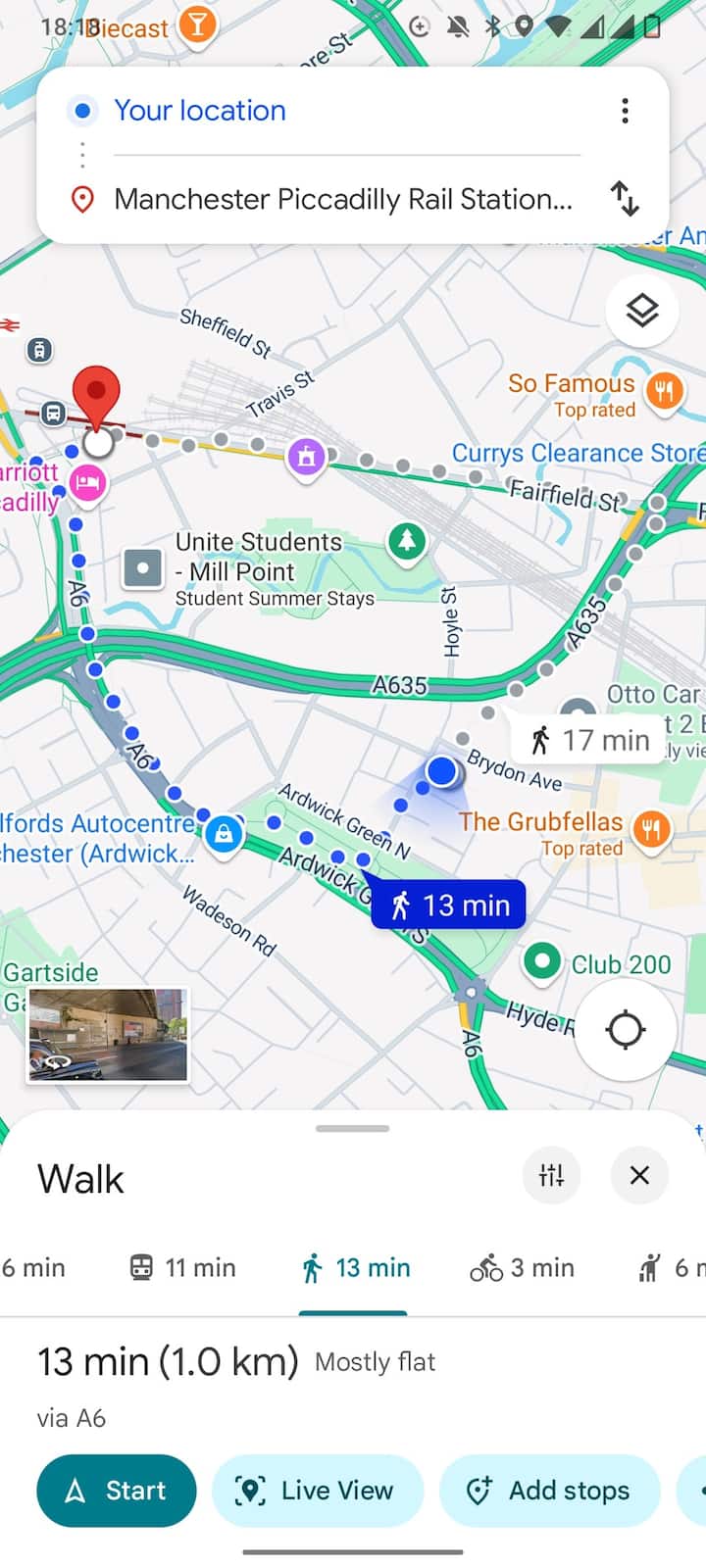Open the So Famous restaurant pin

664,391
